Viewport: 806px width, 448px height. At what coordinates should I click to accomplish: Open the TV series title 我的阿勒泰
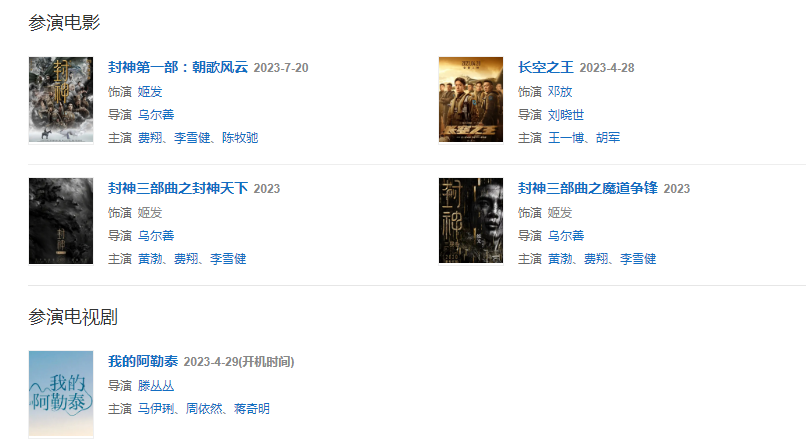(143, 361)
